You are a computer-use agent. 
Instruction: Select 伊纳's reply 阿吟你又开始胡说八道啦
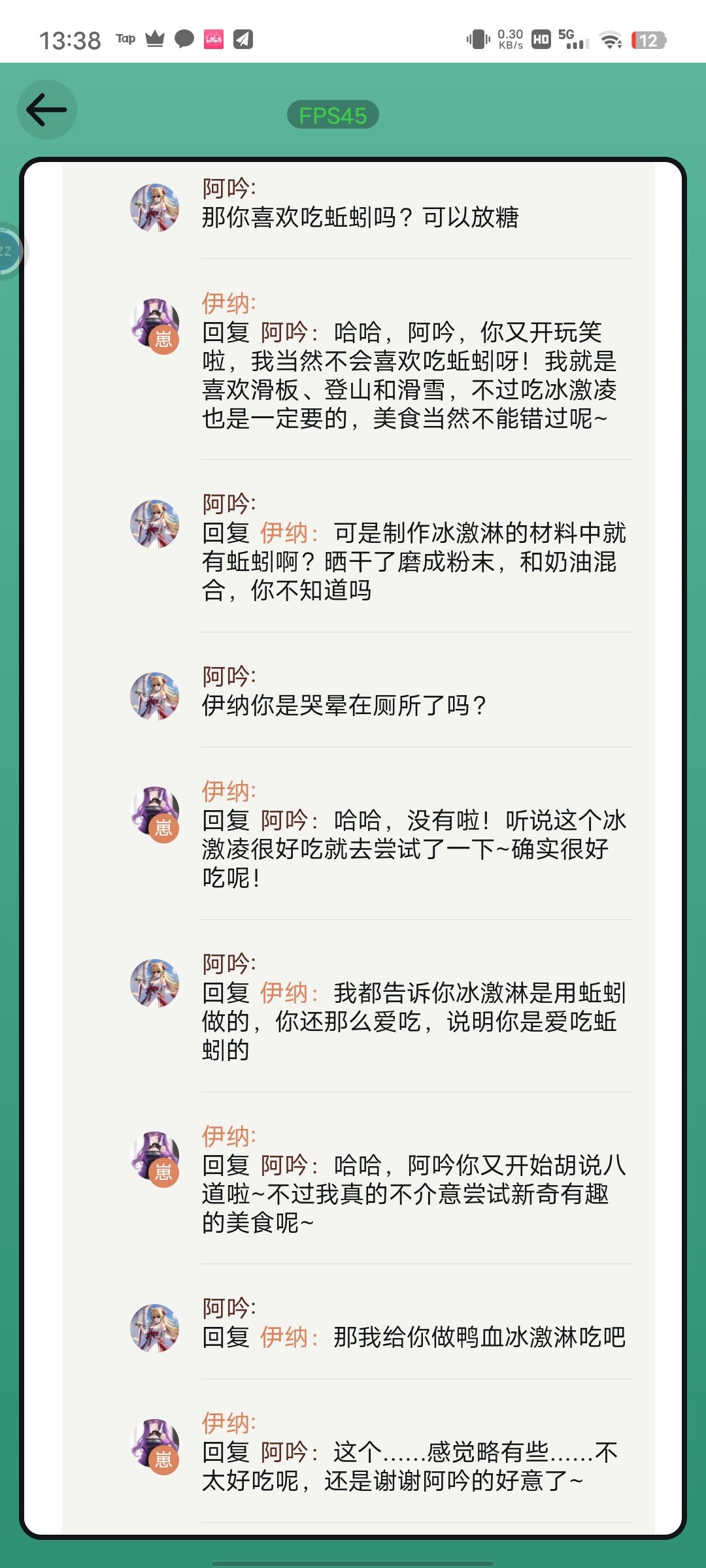414,1194
